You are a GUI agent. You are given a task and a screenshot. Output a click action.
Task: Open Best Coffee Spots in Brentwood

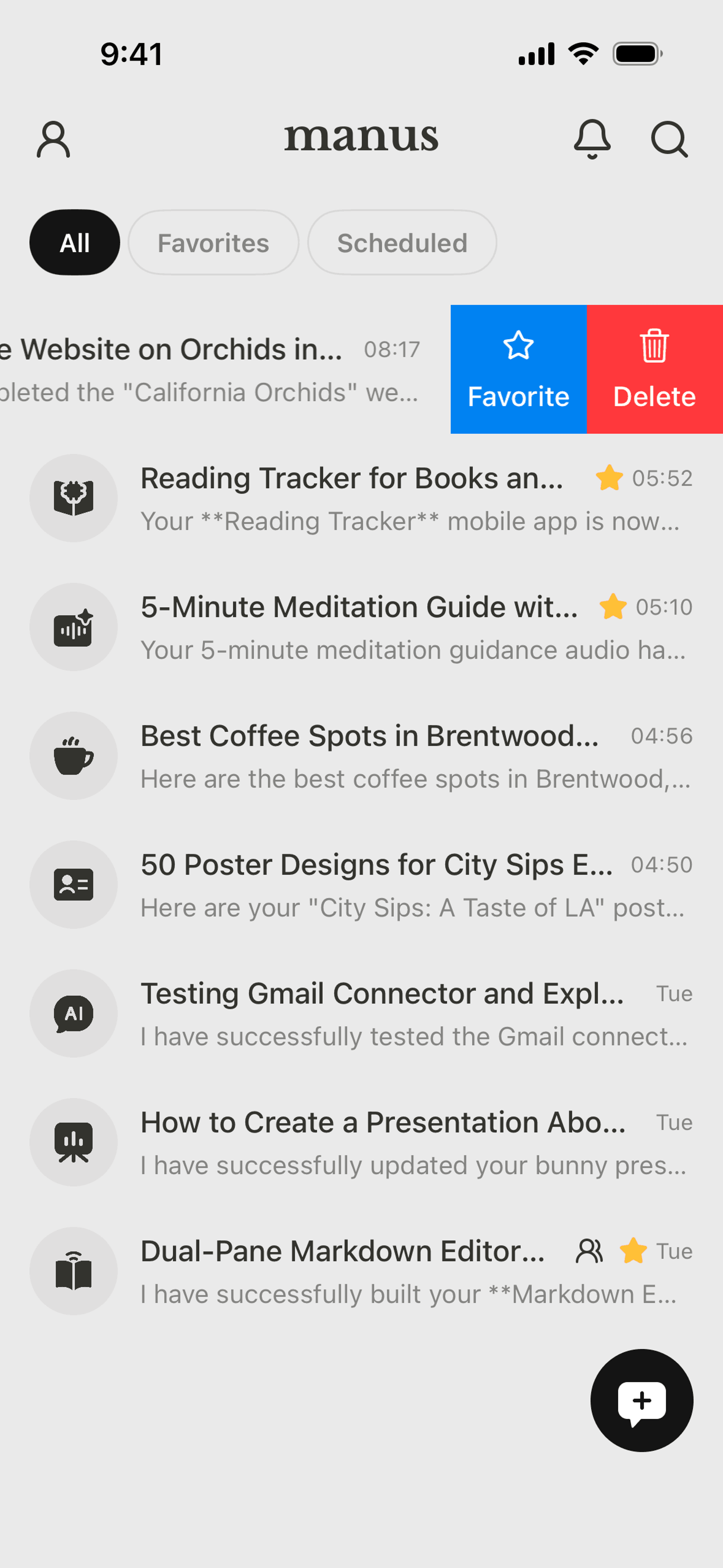[361, 756]
